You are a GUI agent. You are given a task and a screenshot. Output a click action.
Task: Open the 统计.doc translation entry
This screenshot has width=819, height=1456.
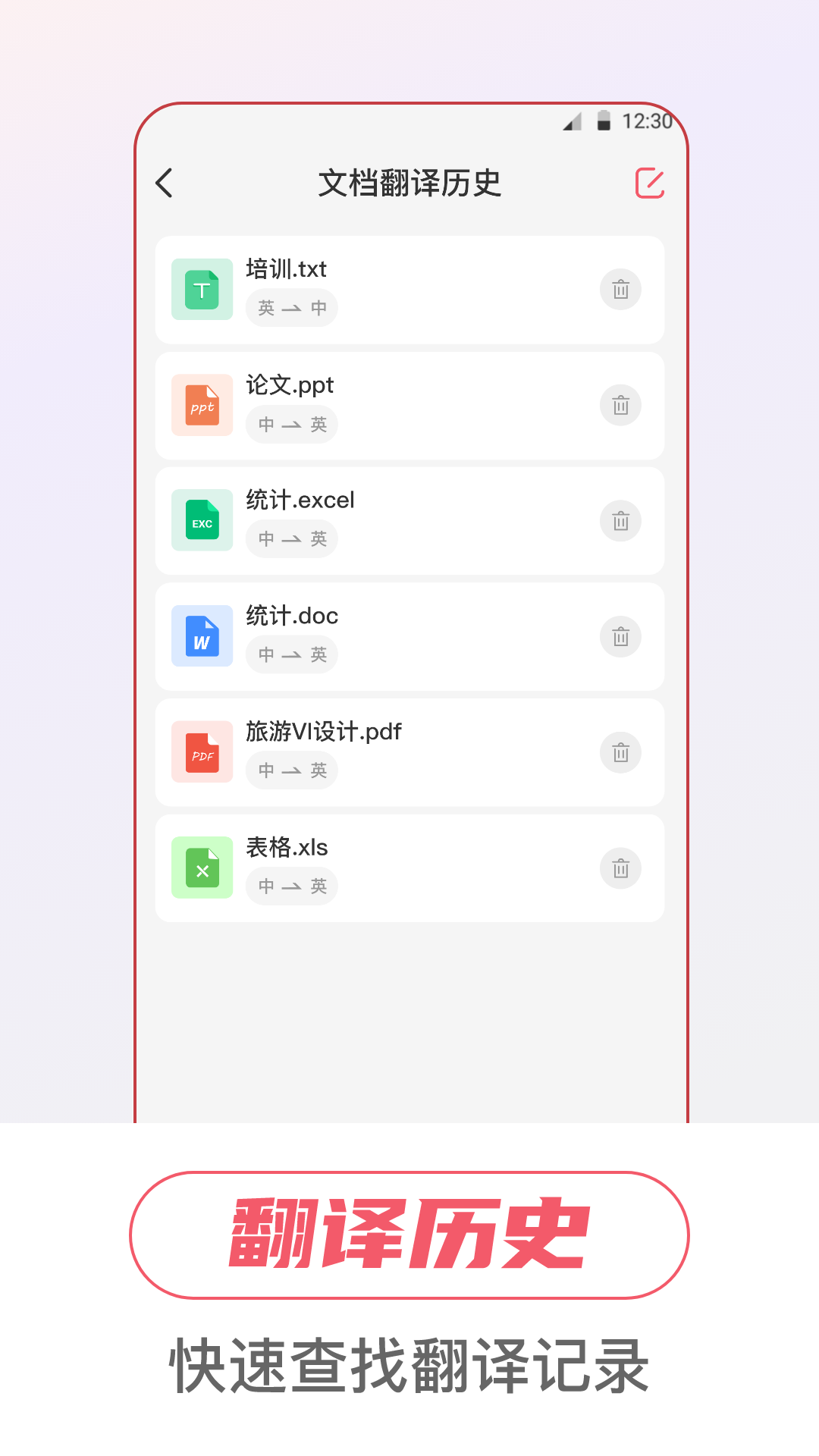[x=409, y=636]
